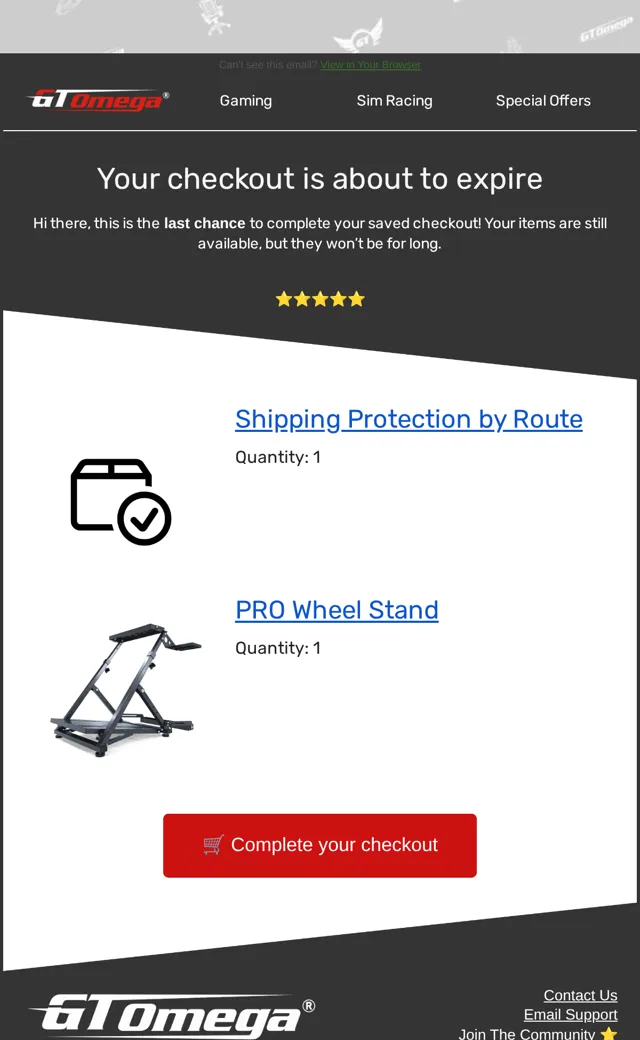The image size is (640, 1040).
Task: Open Contact Us link
Action: 580,995
